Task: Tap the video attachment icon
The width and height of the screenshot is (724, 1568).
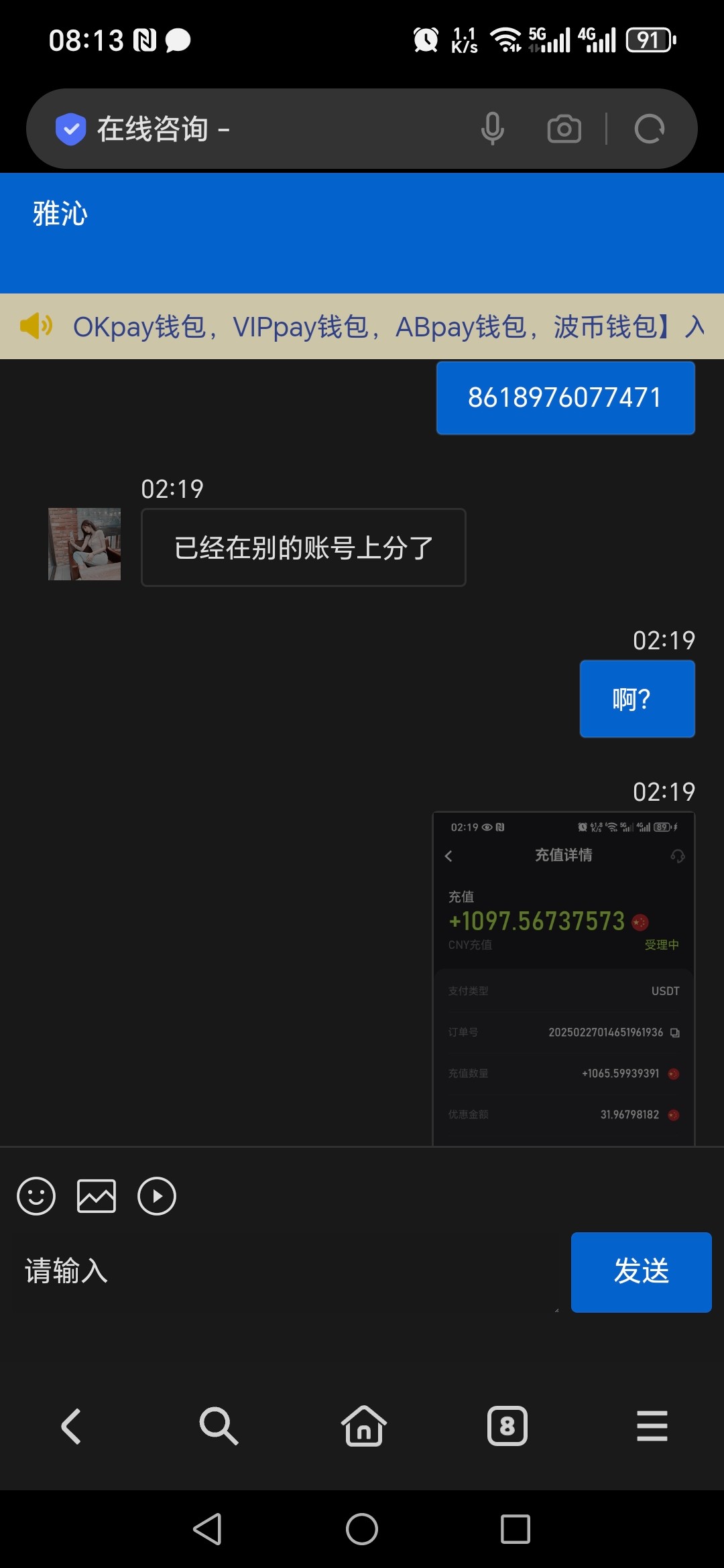Action: point(156,1195)
